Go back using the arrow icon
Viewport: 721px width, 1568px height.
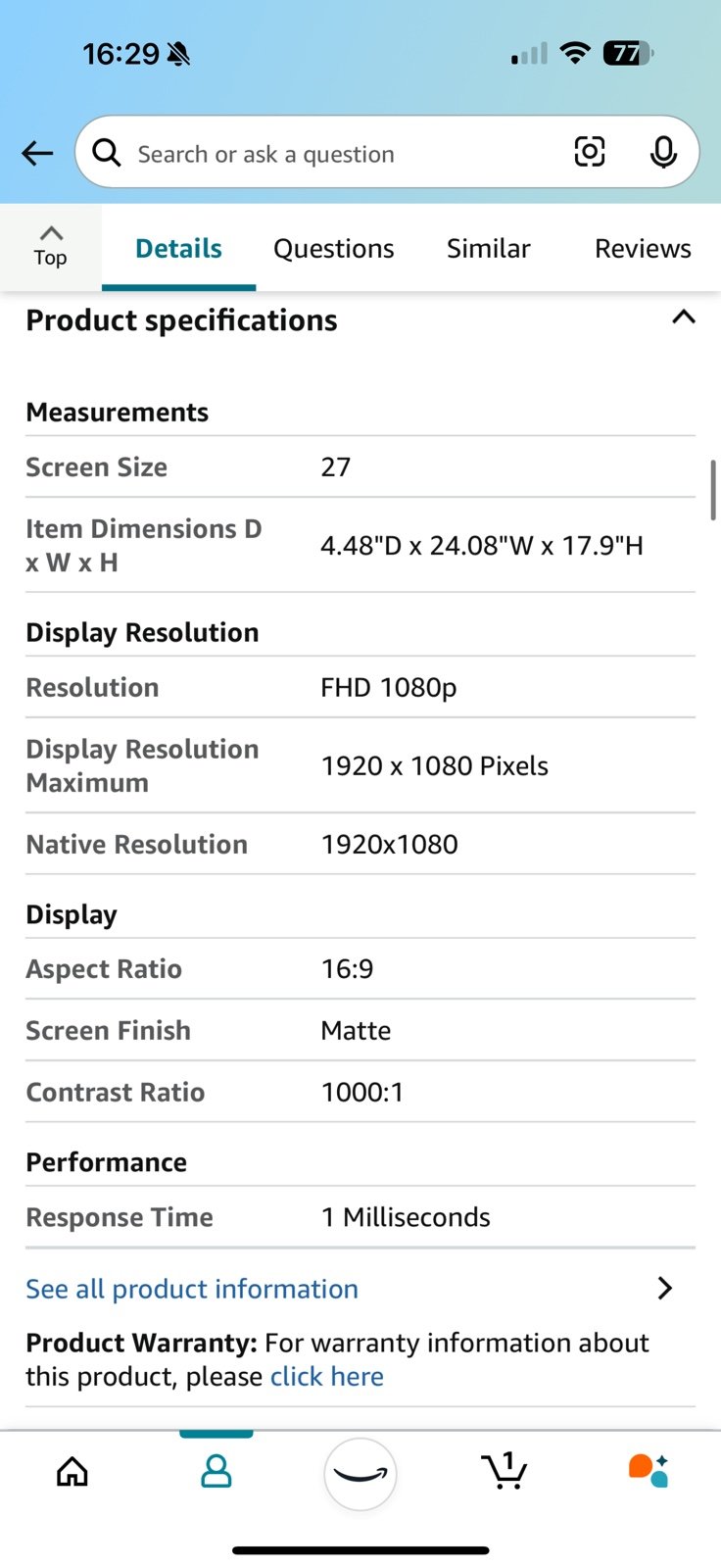coord(37,153)
